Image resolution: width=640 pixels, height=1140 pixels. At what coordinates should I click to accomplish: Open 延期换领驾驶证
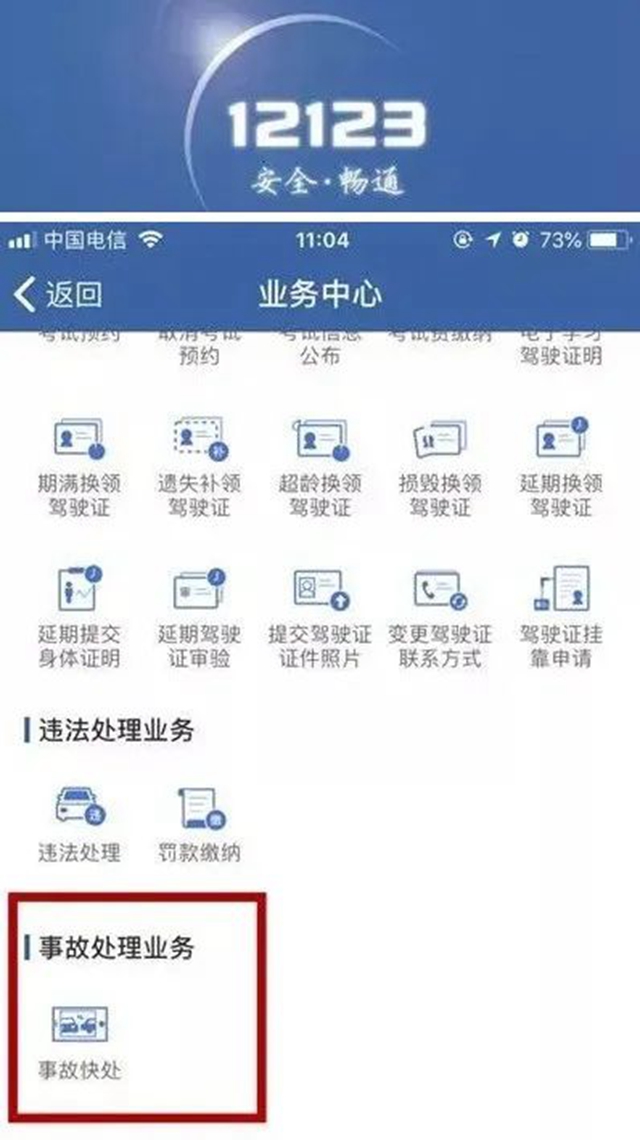tap(561, 465)
